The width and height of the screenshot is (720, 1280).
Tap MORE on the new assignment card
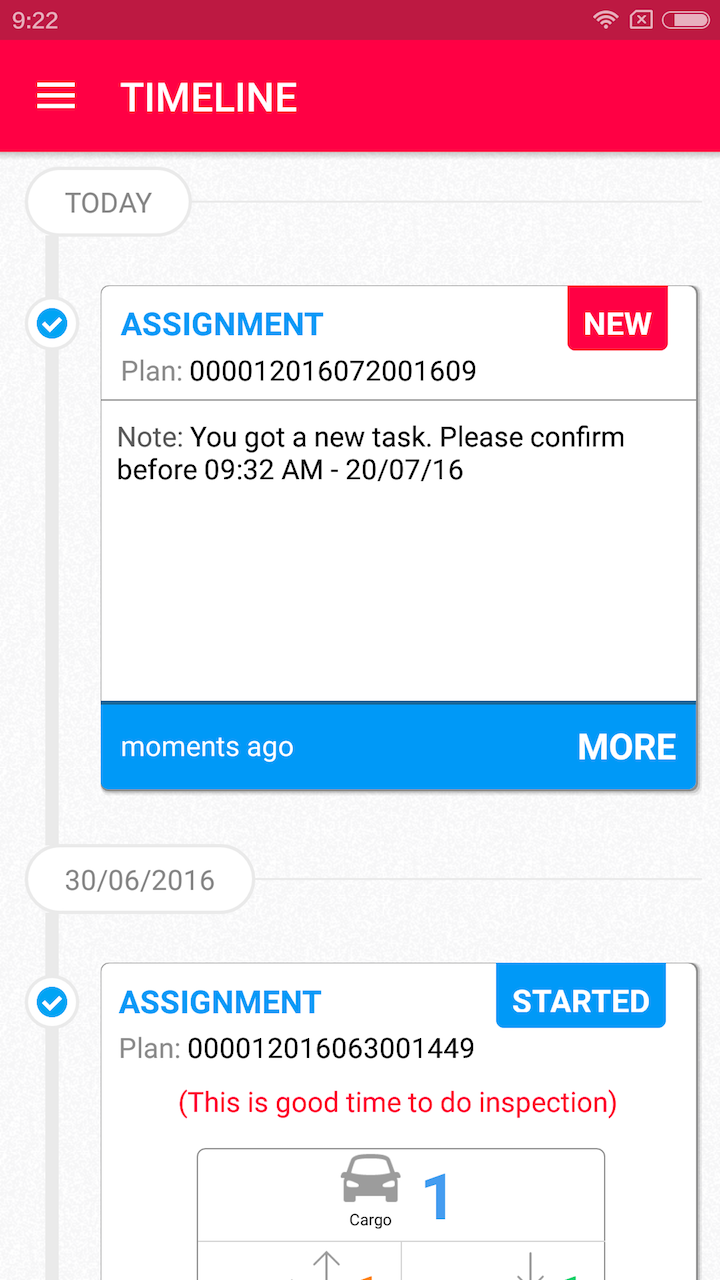[x=626, y=747]
